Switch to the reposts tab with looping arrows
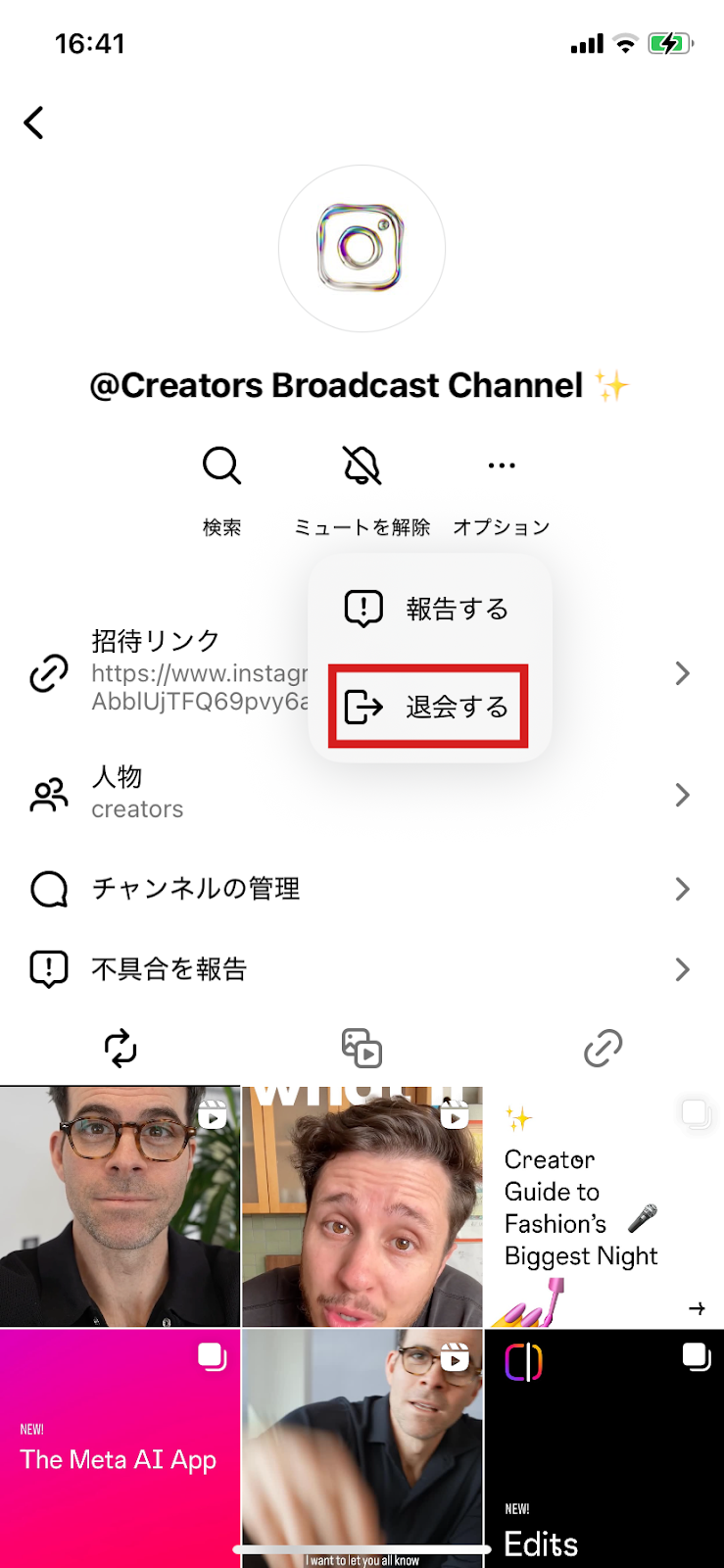 pos(121,1048)
